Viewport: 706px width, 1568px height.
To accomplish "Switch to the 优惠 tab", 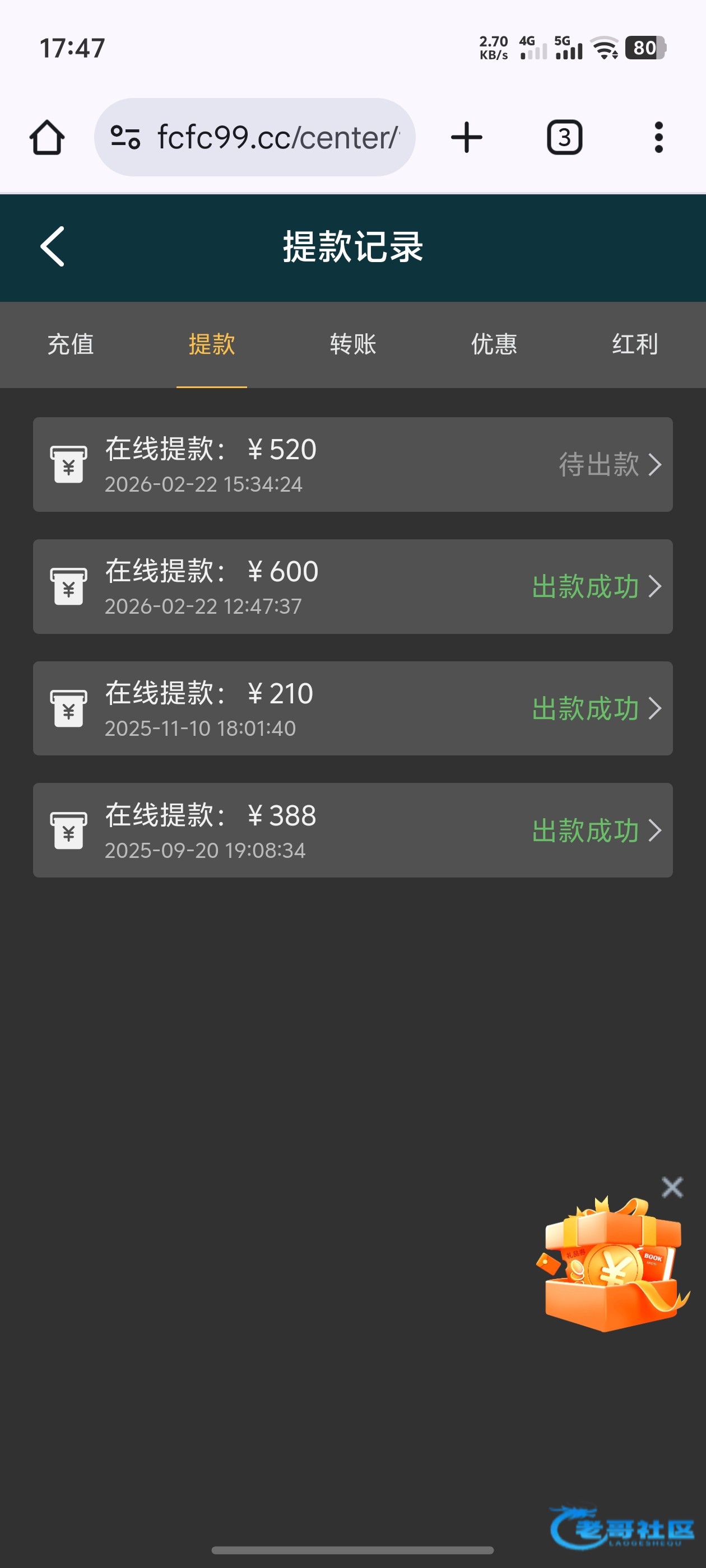I will pos(494,344).
